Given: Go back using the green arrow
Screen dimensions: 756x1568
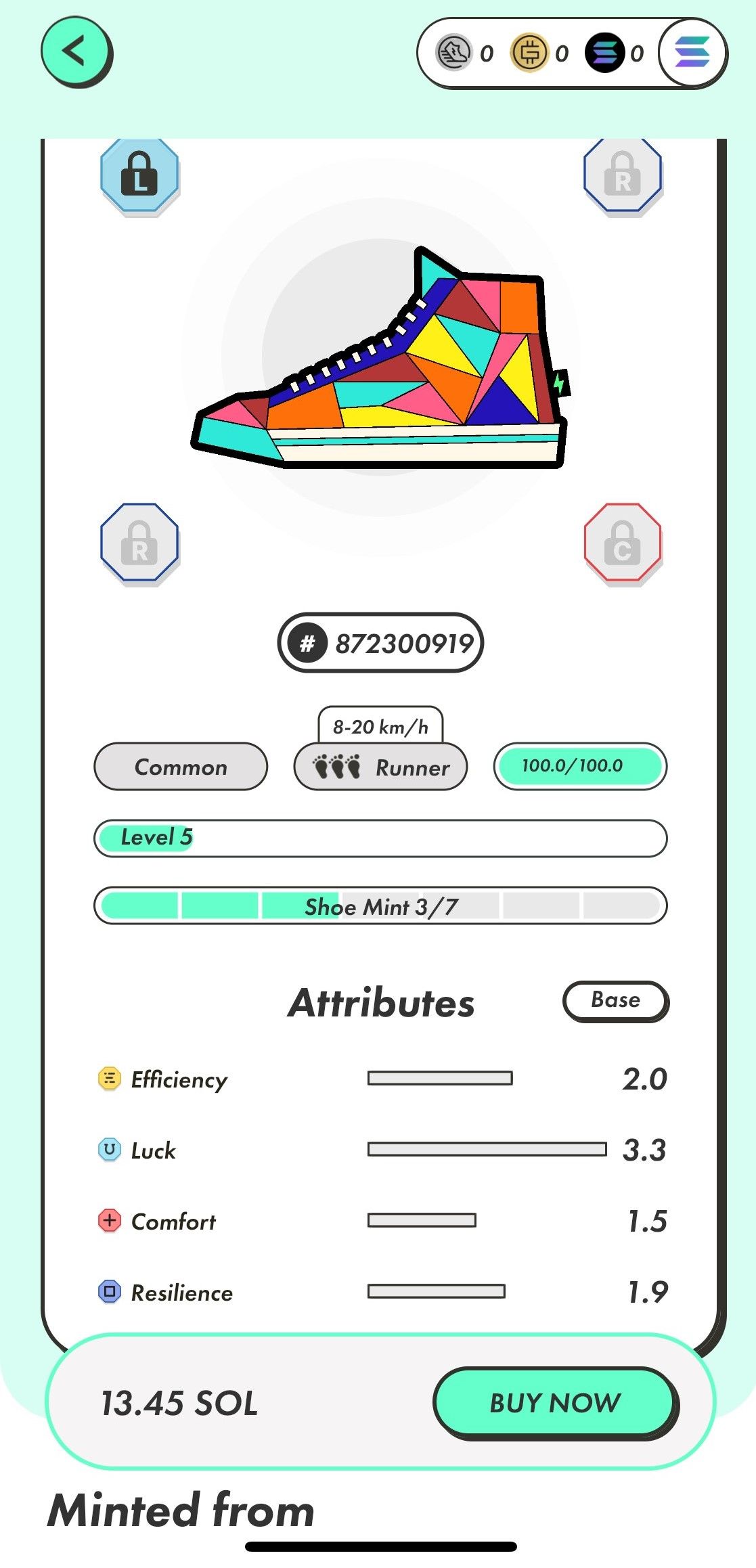Looking at the screenshot, I should [x=76, y=51].
